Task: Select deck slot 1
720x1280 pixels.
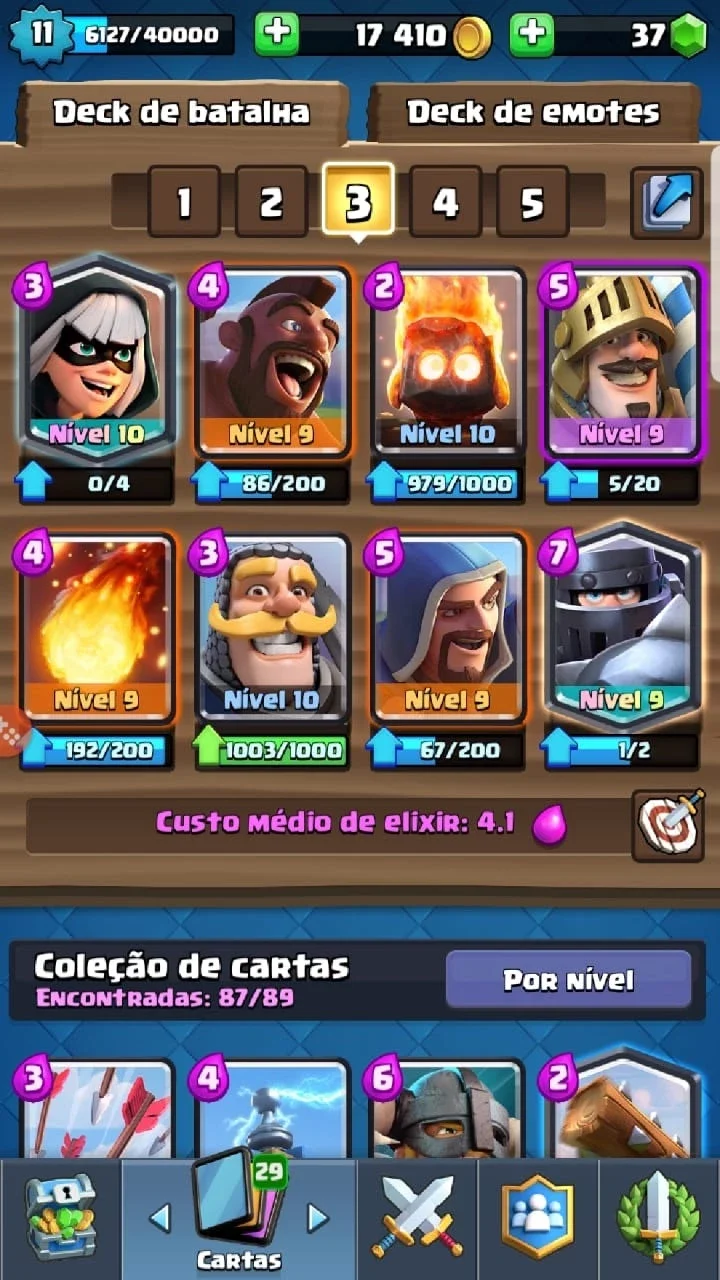Action: click(x=184, y=203)
